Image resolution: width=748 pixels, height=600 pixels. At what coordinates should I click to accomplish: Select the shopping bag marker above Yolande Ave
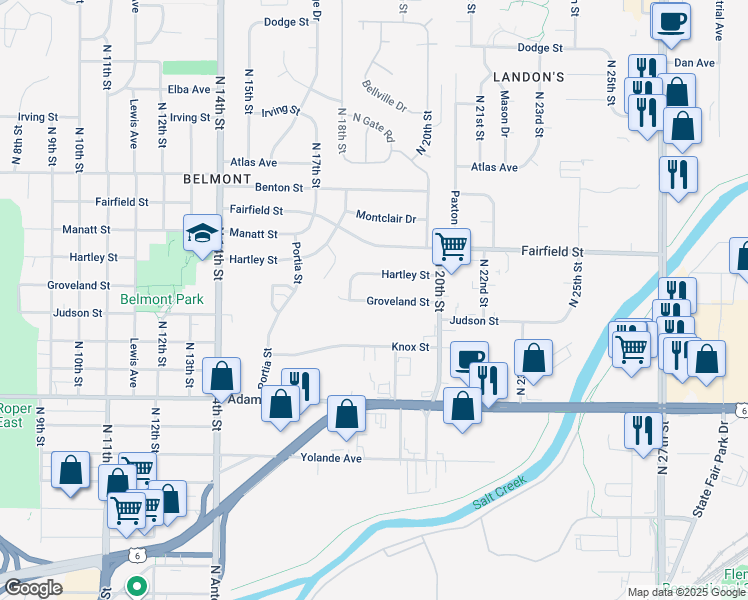pos(346,414)
